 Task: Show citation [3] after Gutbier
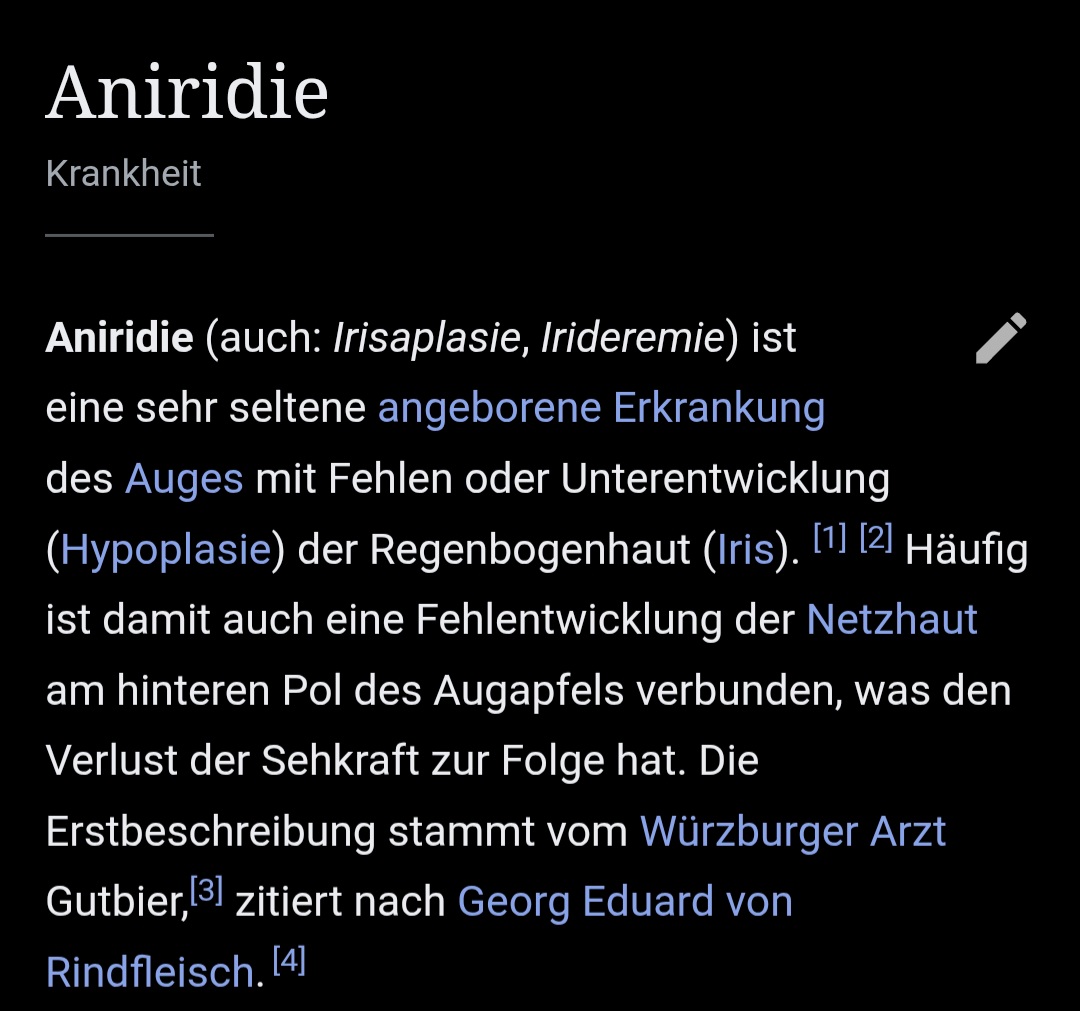pos(206,890)
